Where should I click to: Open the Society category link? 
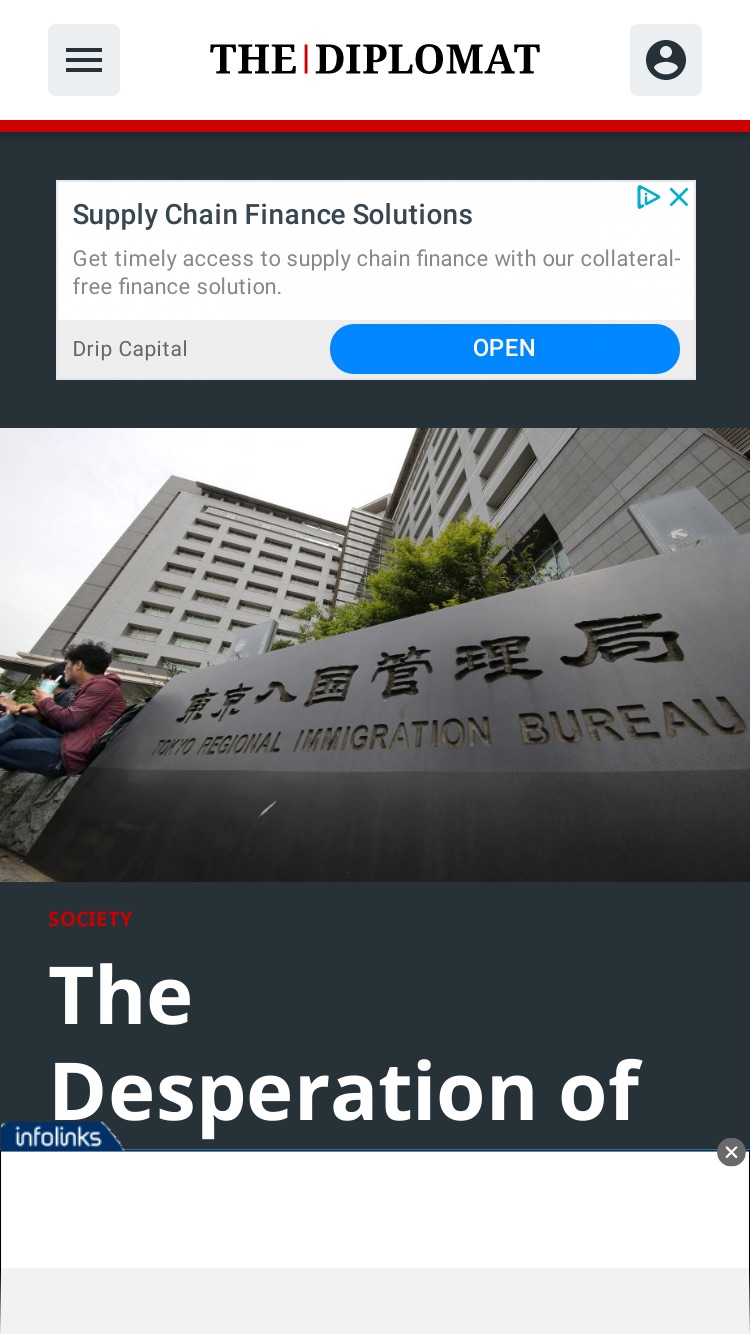click(90, 919)
